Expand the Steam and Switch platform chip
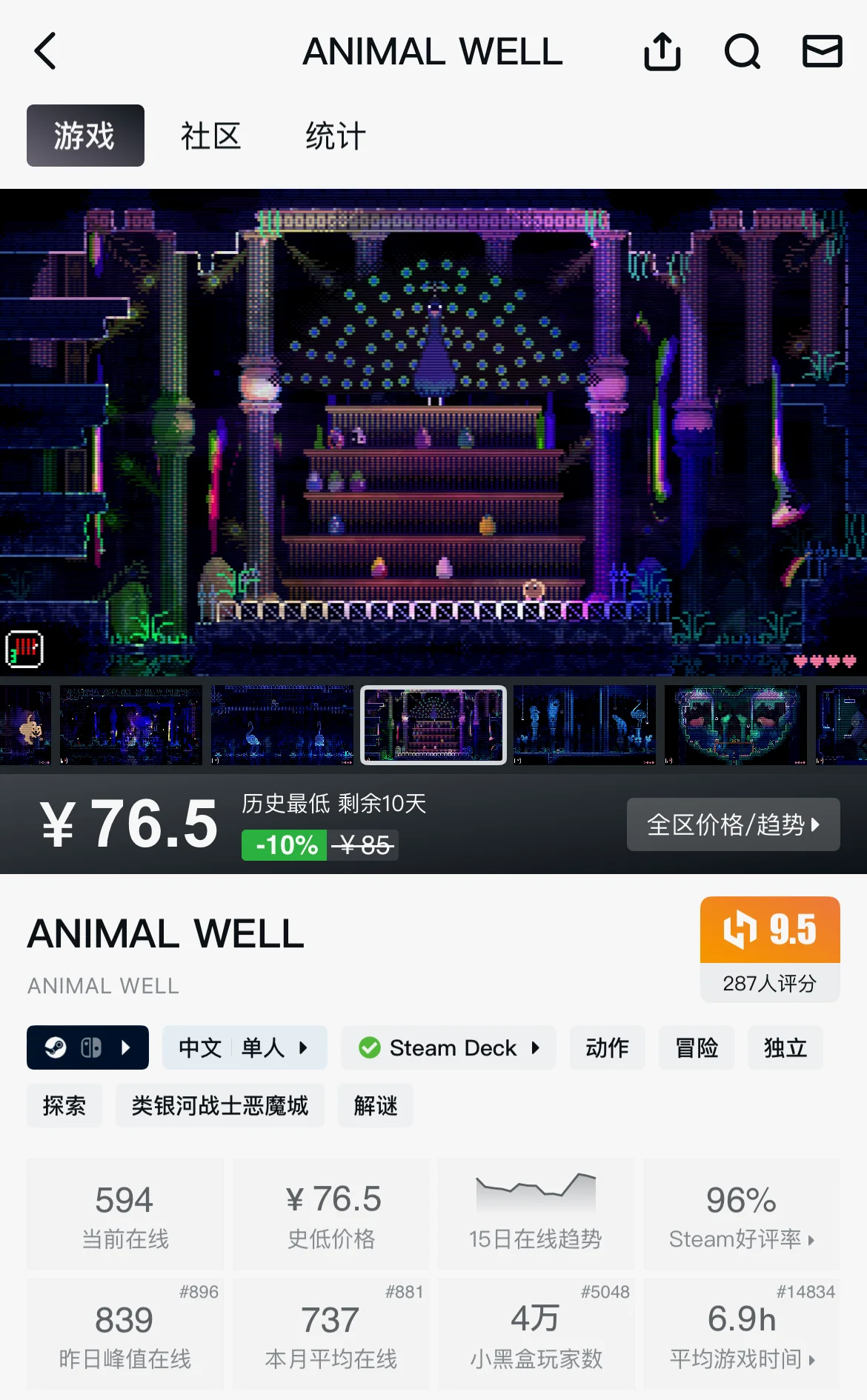This screenshot has height=1400, width=867. pos(87,1047)
